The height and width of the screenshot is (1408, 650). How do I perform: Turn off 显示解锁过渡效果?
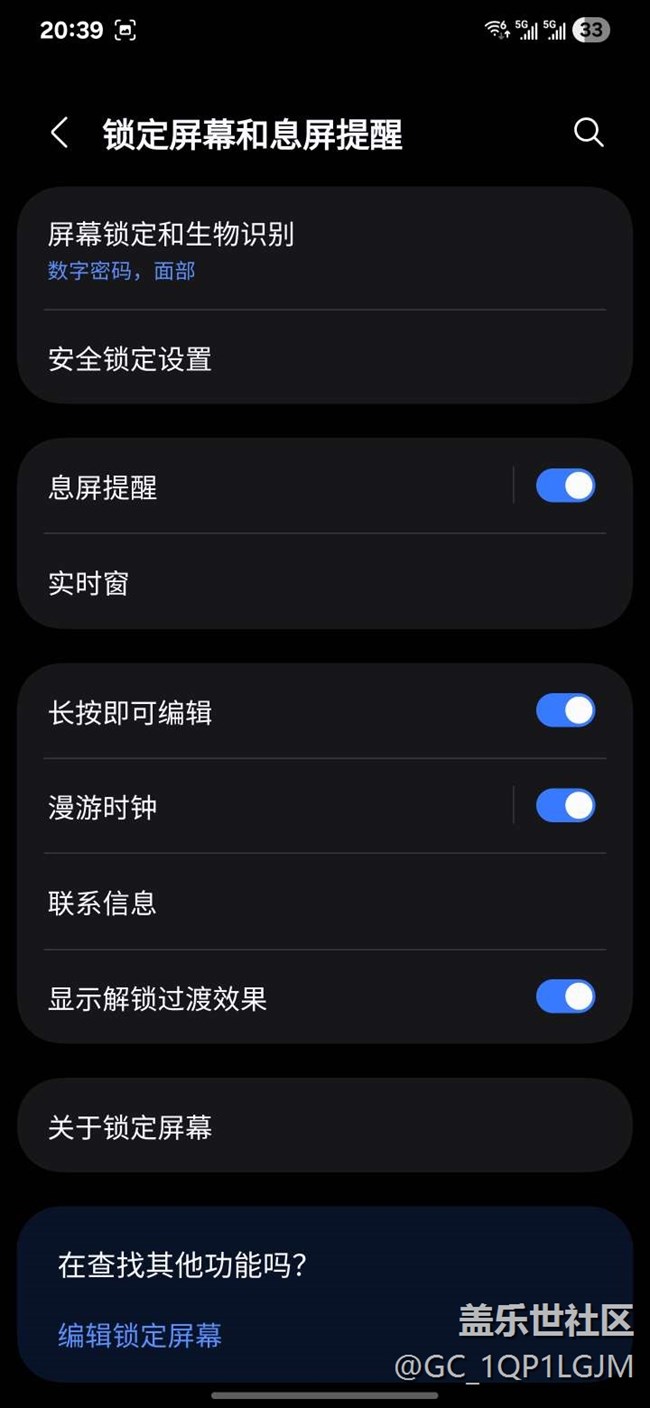click(x=565, y=997)
